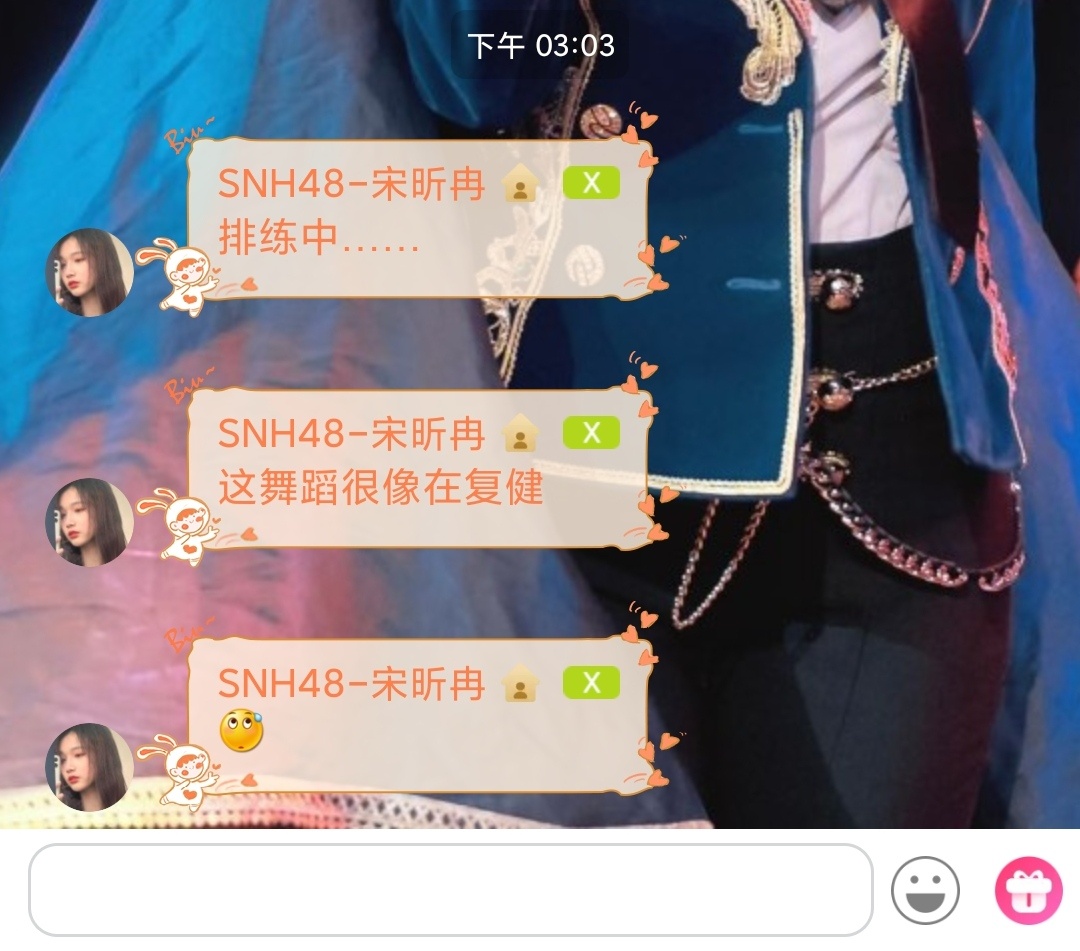
Task: Open avatar beside the emoji-only message
Action: [x=90, y=768]
